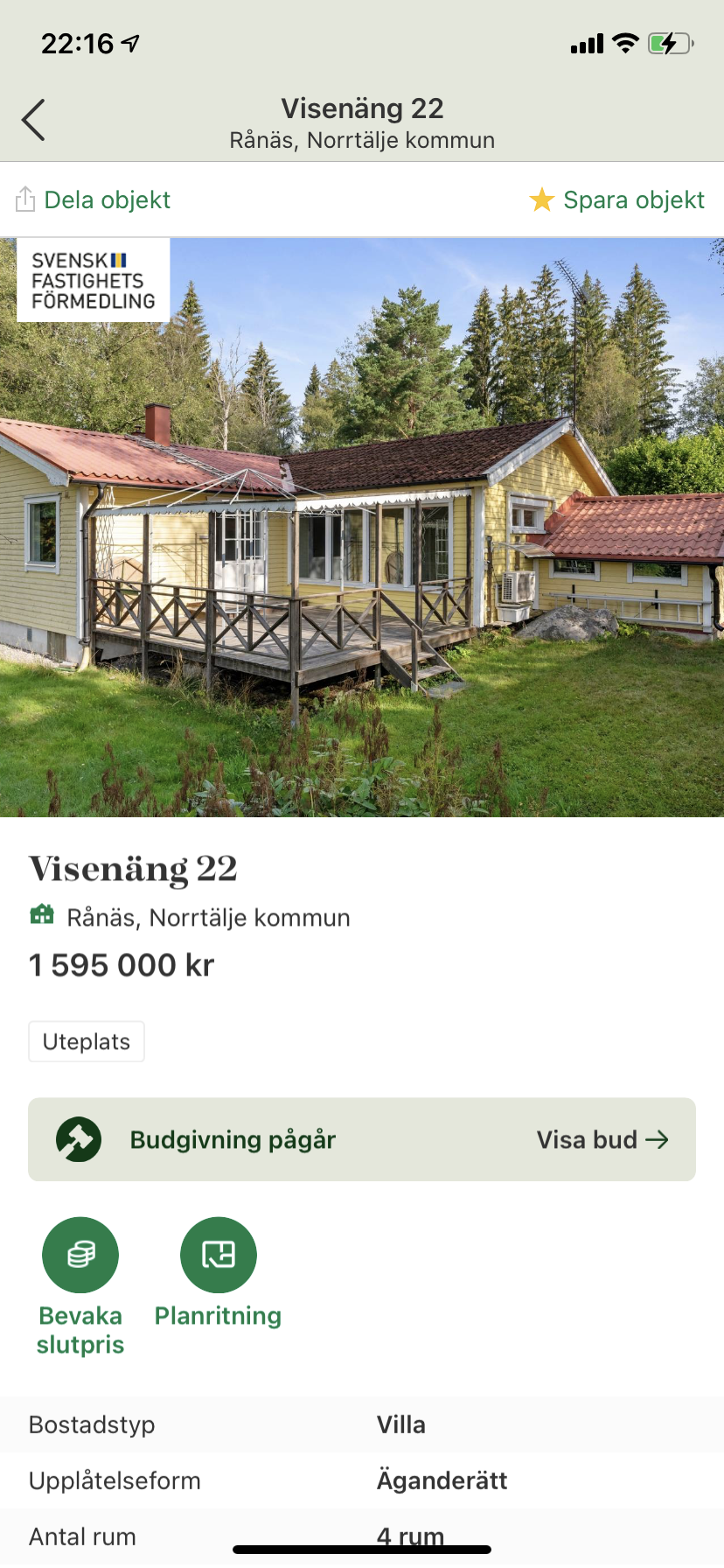Image resolution: width=724 pixels, height=1568 pixels.
Task: Select the Uteplats chip
Action: (87, 1042)
